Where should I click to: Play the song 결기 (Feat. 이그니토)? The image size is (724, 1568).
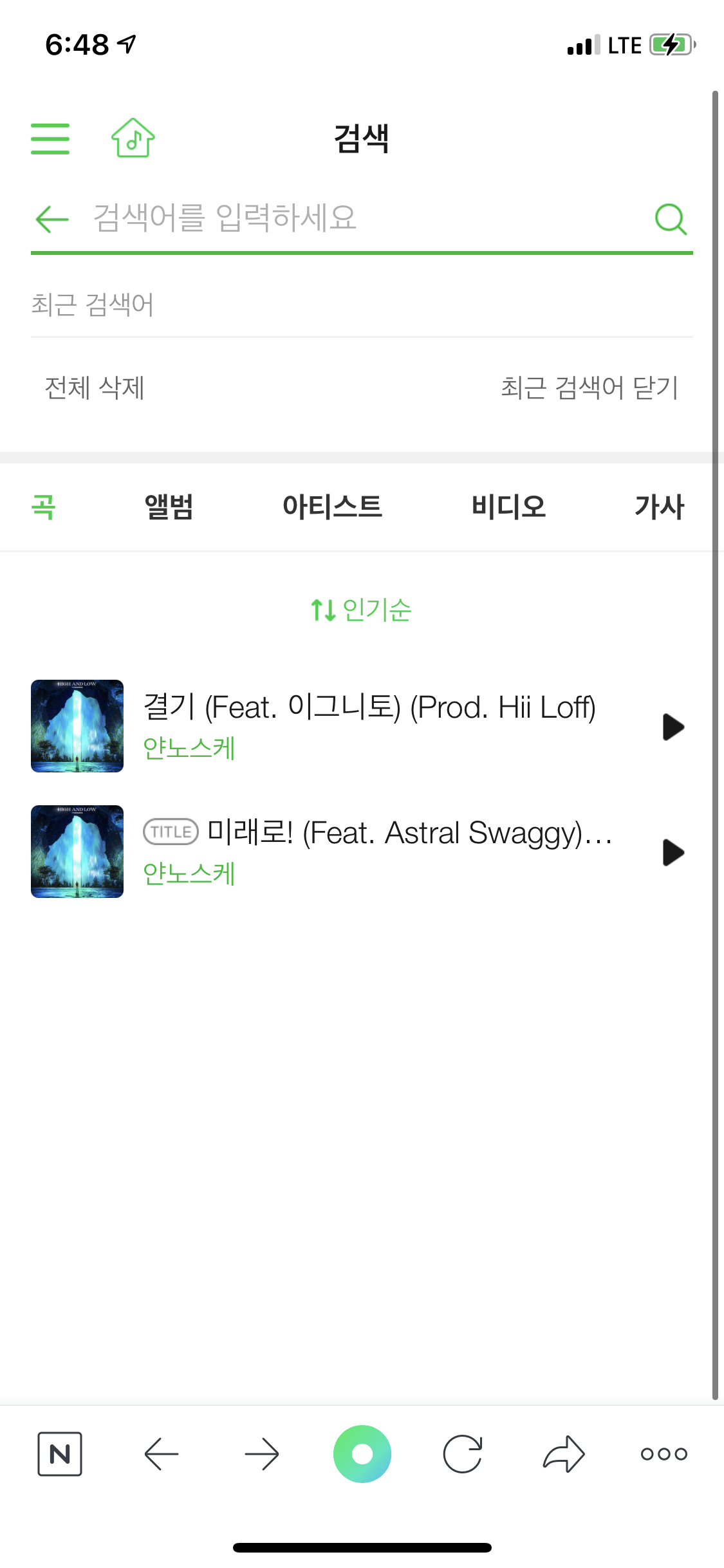[673, 727]
